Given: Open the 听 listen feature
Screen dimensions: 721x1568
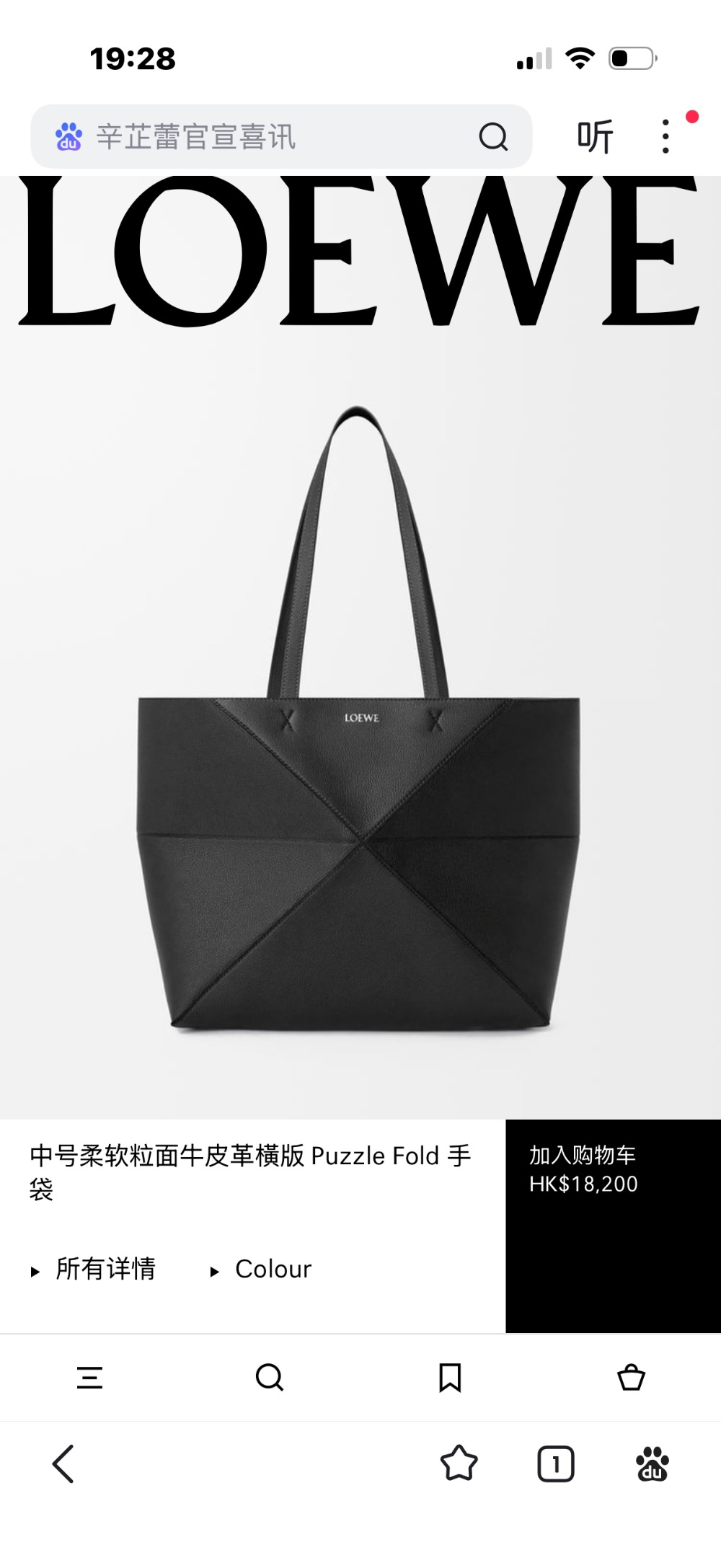Looking at the screenshot, I should pos(595,136).
